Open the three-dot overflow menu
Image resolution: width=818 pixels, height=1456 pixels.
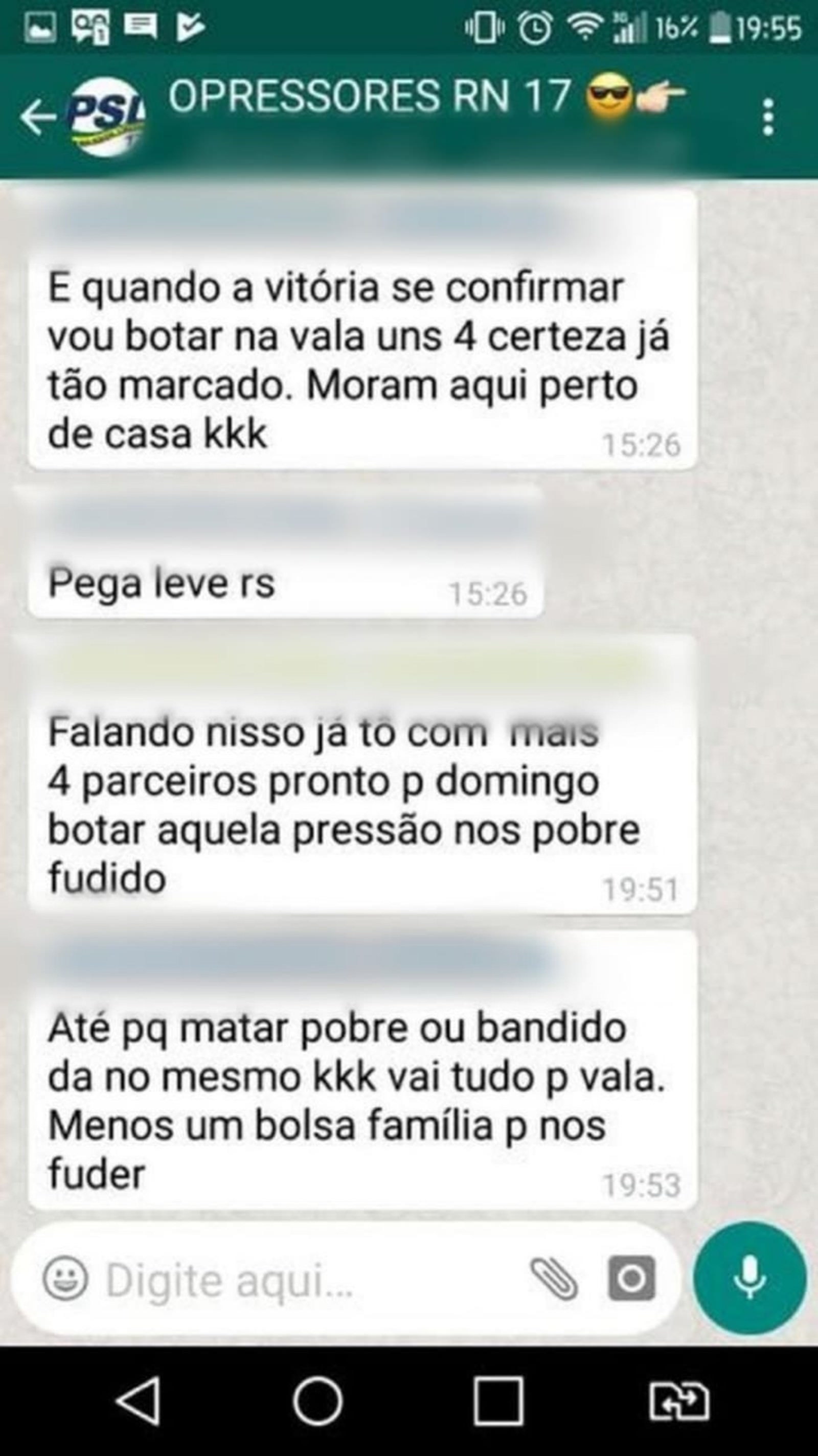point(767,118)
